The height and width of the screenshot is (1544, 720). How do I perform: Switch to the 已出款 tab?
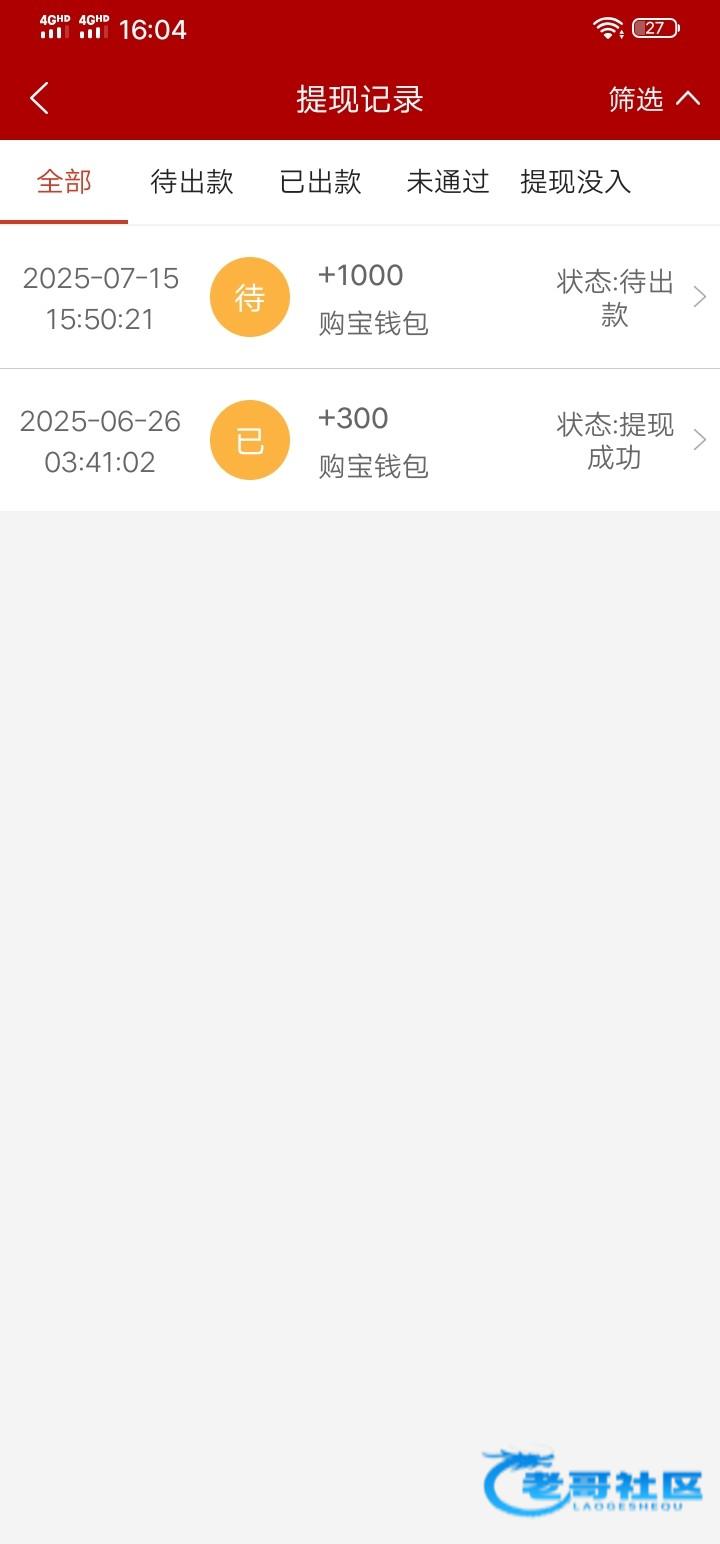(320, 182)
